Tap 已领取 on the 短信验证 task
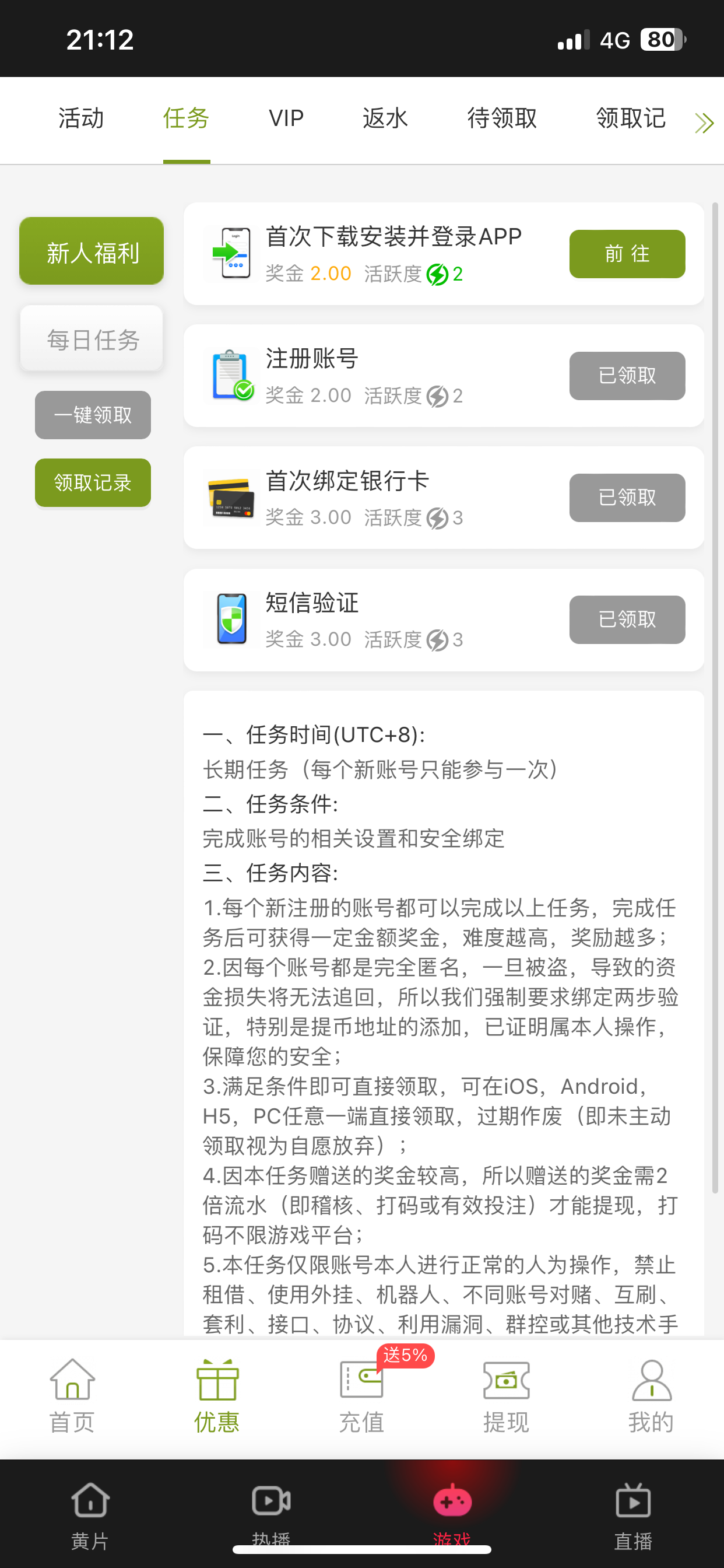 point(627,619)
